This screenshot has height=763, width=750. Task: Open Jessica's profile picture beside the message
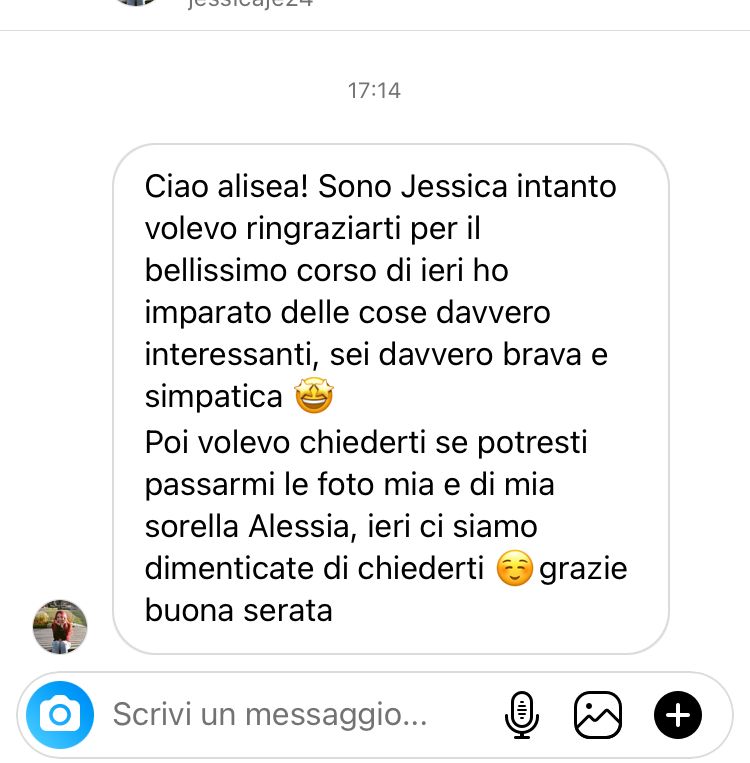pyautogui.click(x=60, y=627)
